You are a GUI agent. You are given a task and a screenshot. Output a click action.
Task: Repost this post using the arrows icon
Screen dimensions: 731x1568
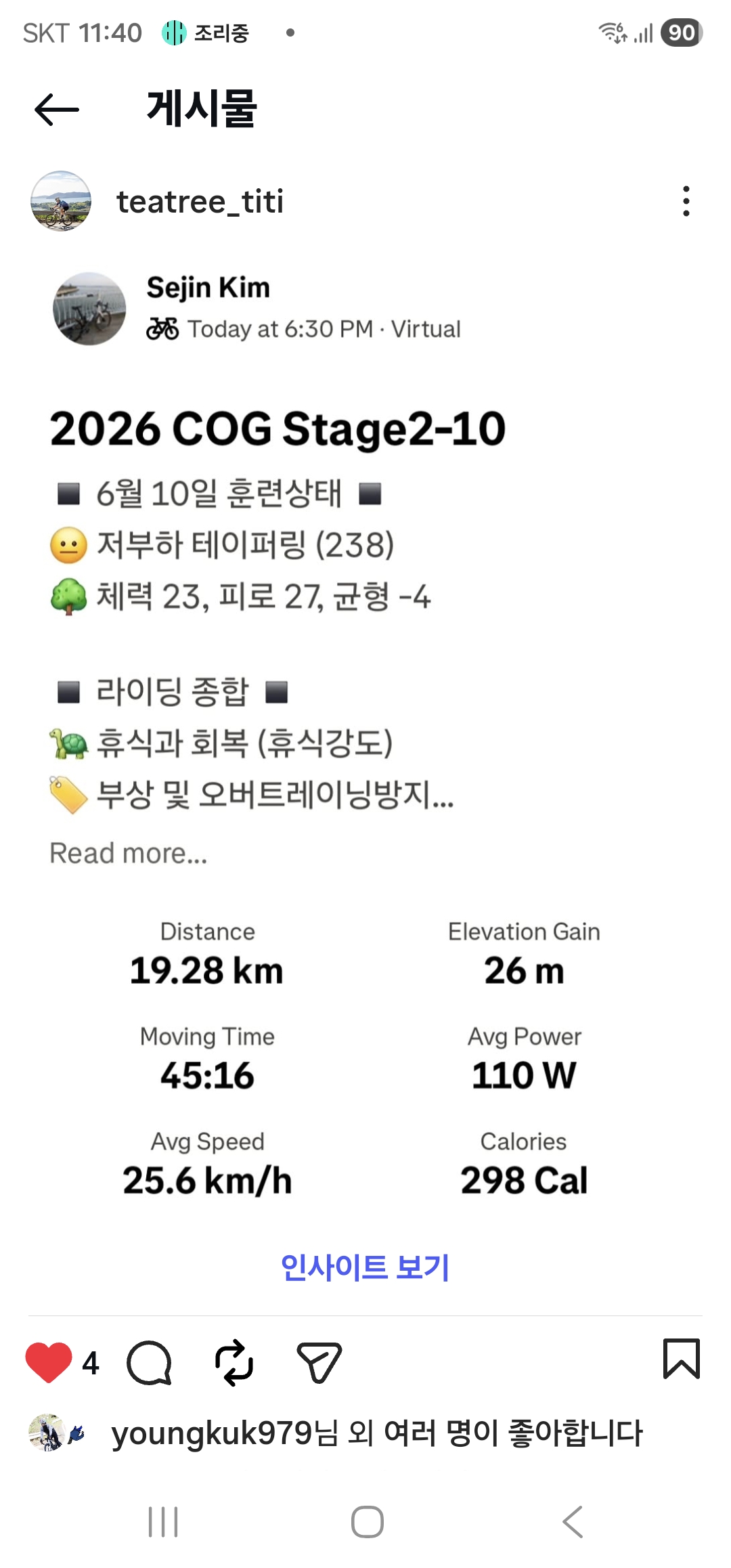coord(234,1362)
